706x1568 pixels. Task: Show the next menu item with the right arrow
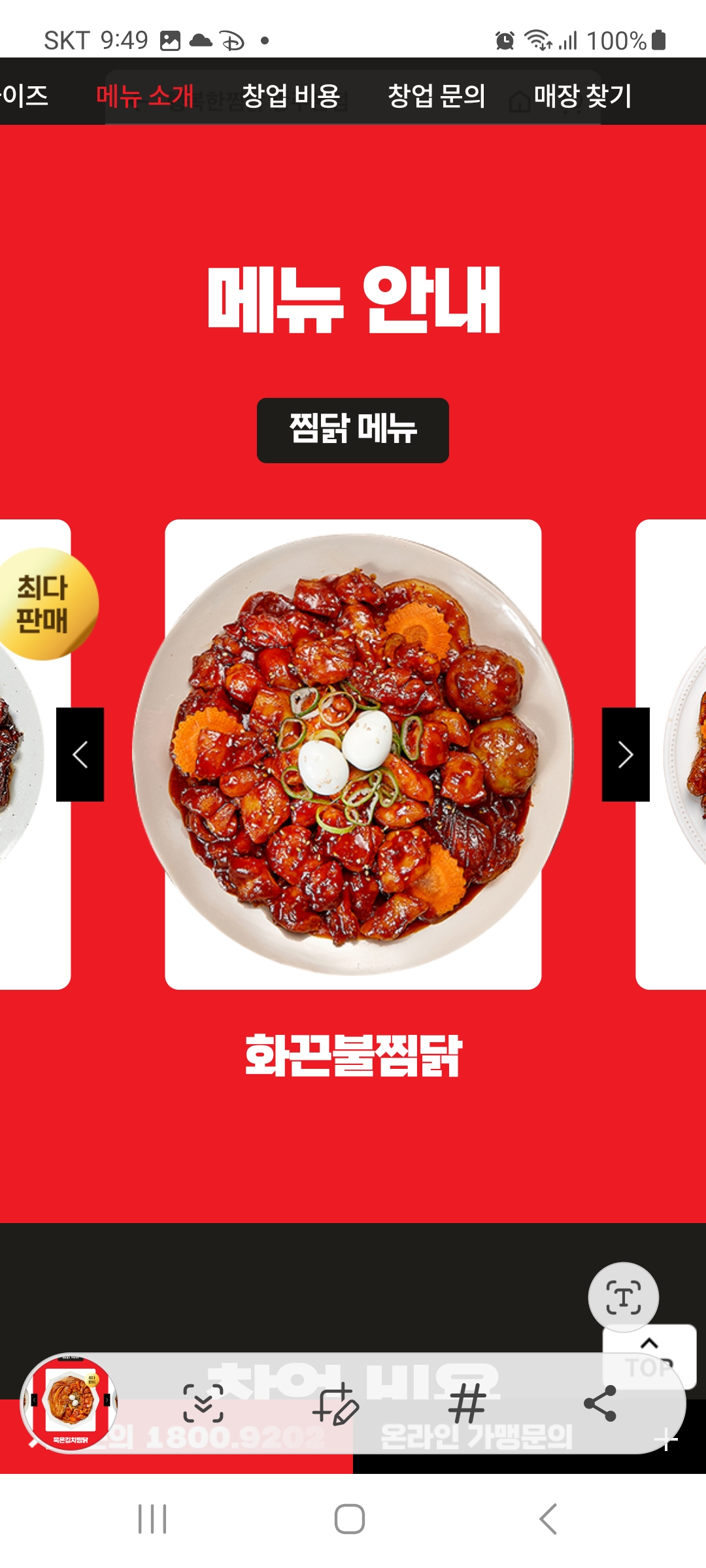point(626,755)
